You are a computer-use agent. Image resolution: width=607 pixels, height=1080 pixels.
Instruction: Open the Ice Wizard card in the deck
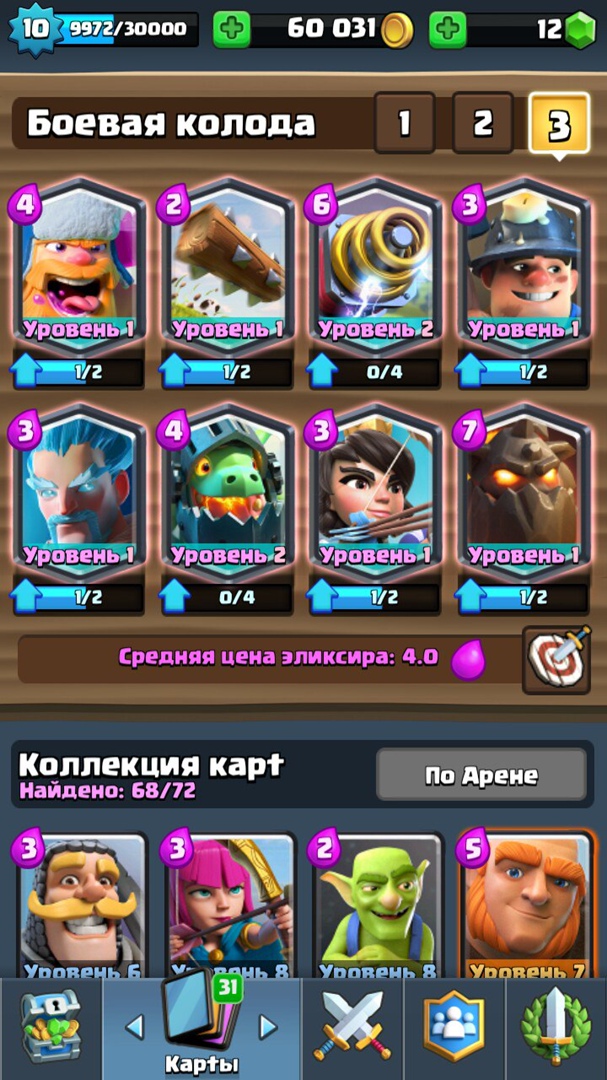tap(78, 490)
